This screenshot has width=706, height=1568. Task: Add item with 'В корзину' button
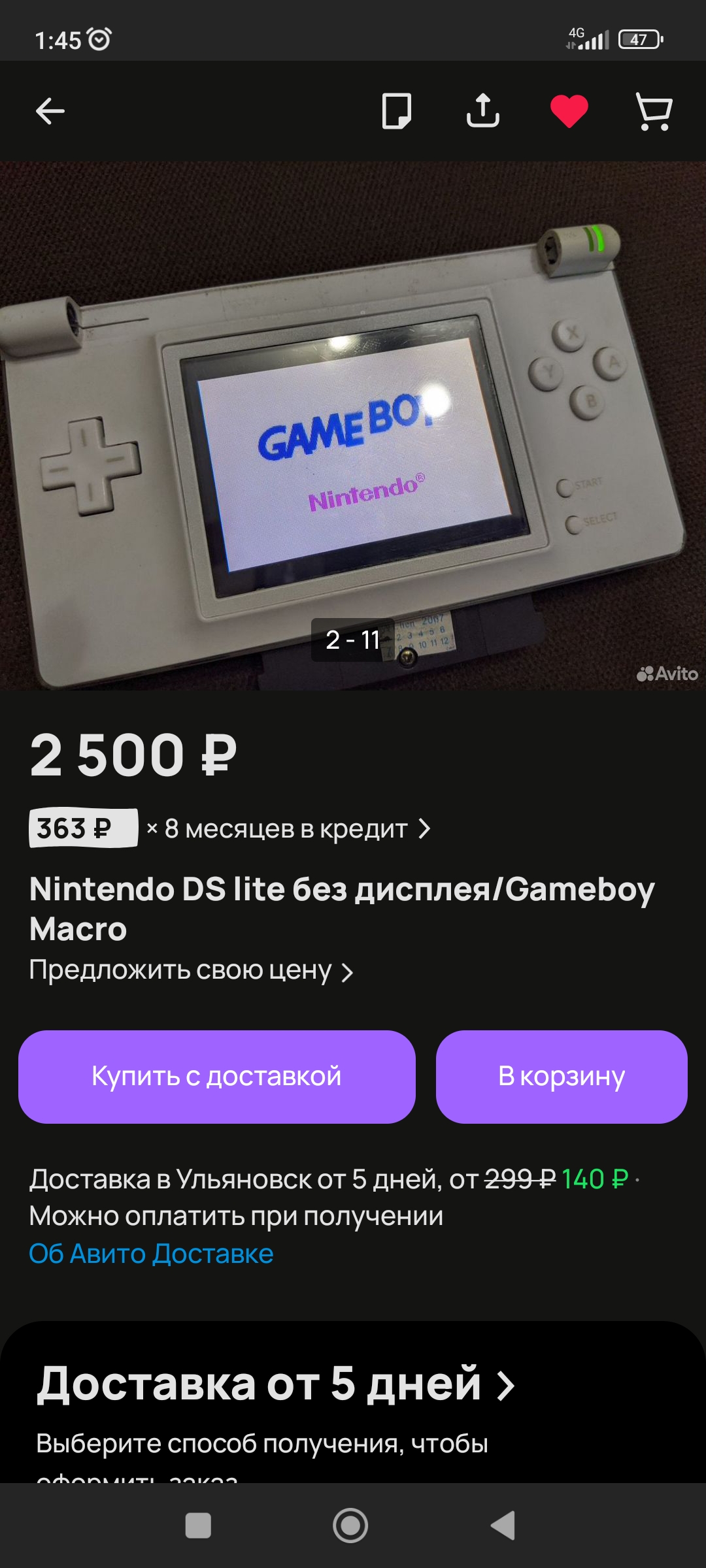[561, 1077]
